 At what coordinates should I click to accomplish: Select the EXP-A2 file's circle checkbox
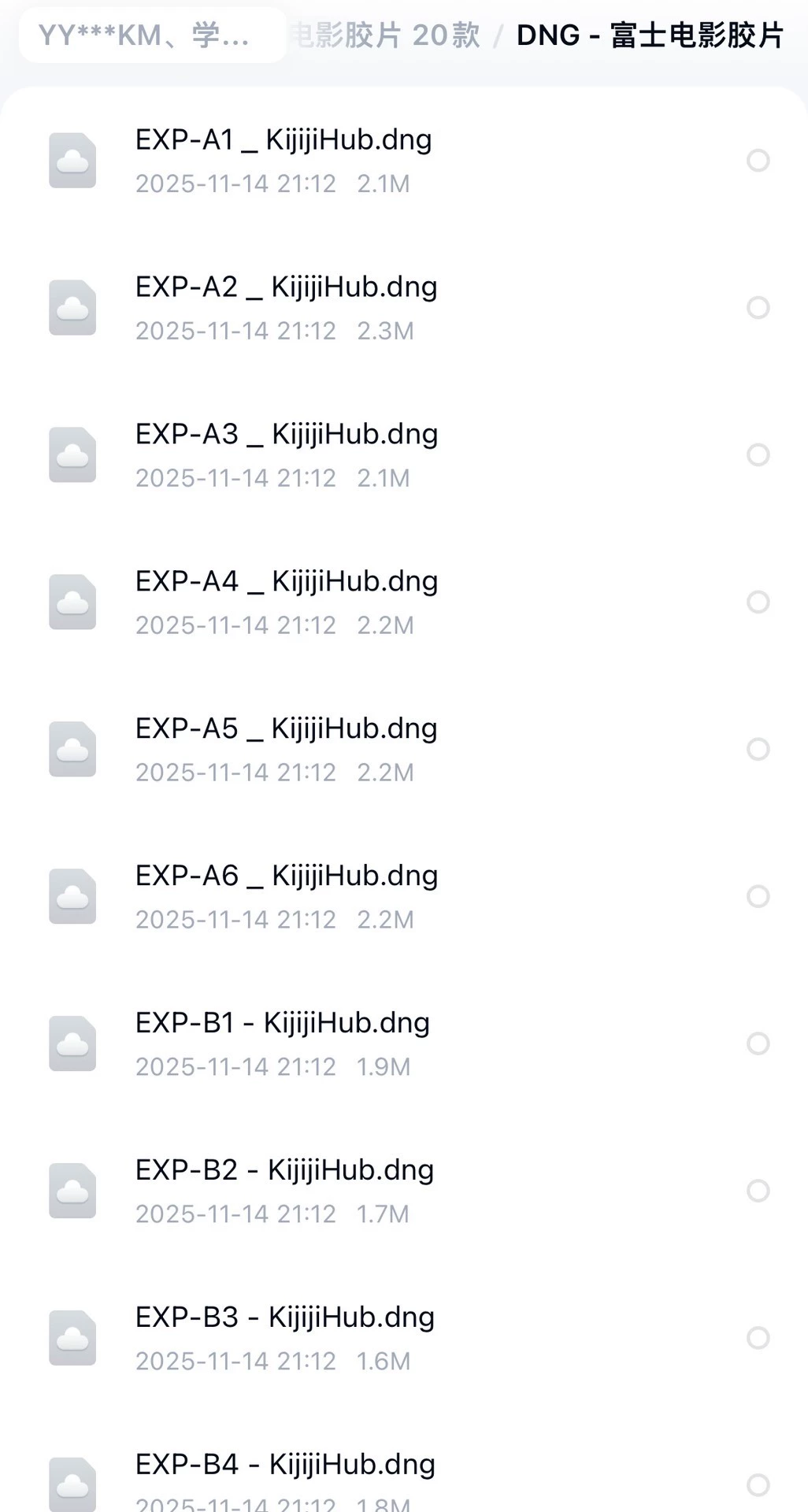pyautogui.click(x=758, y=308)
